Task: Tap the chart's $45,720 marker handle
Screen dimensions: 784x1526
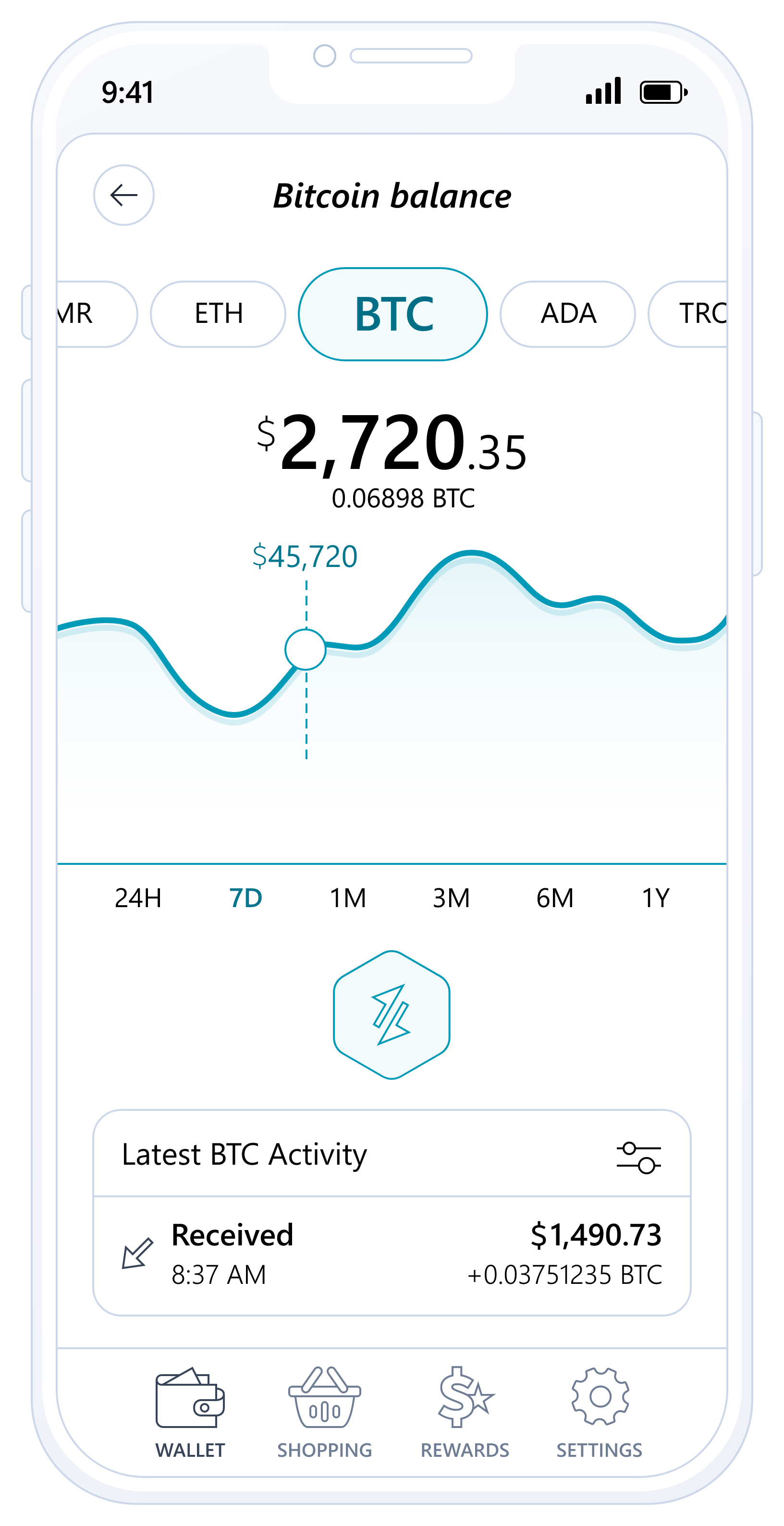Action: (x=306, y=649)
